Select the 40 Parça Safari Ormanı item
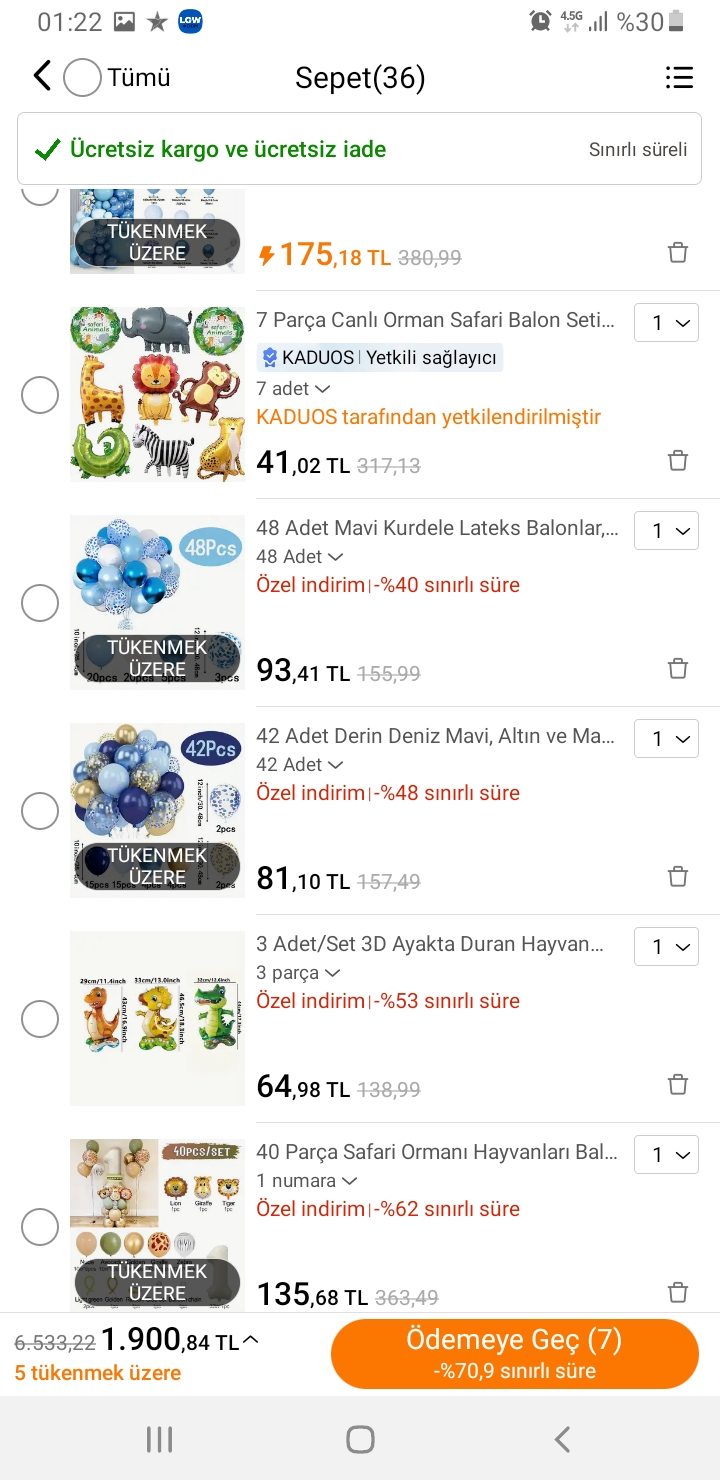Viewport: 720px width, 1480px height. (x=40, y=1227)
